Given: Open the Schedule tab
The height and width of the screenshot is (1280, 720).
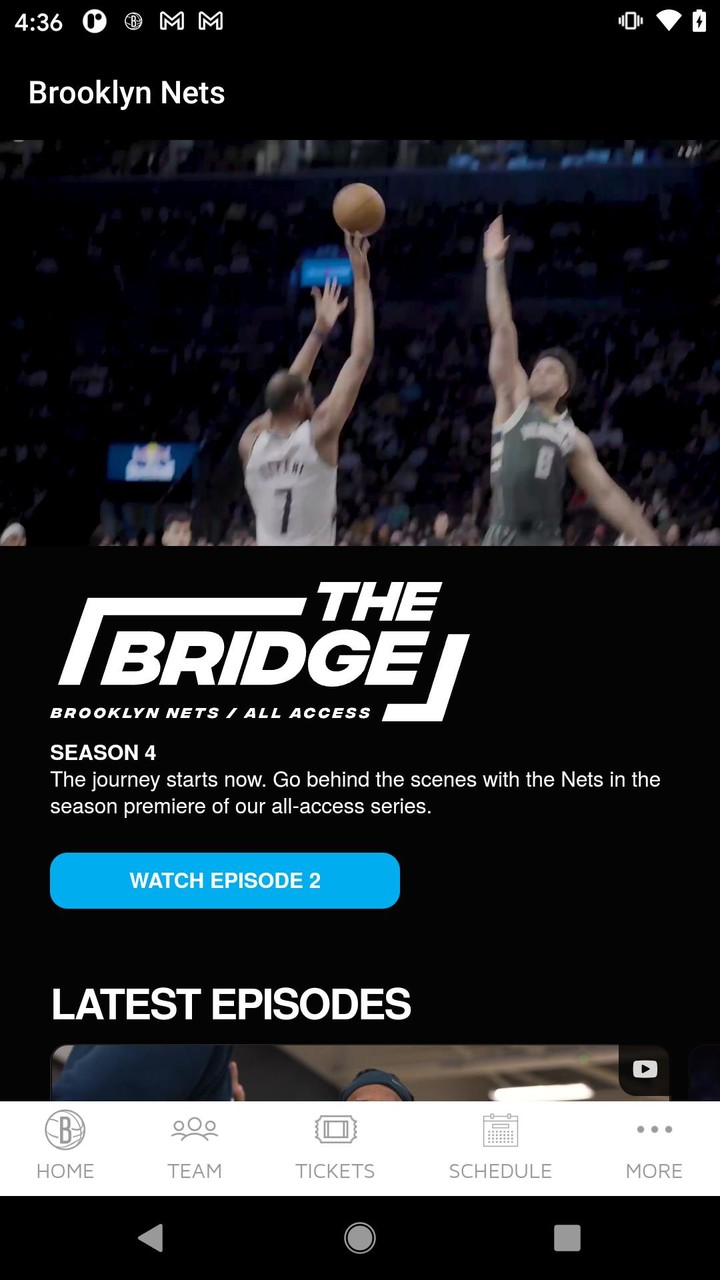Looking at the screenshot, I should point(500,1145).
